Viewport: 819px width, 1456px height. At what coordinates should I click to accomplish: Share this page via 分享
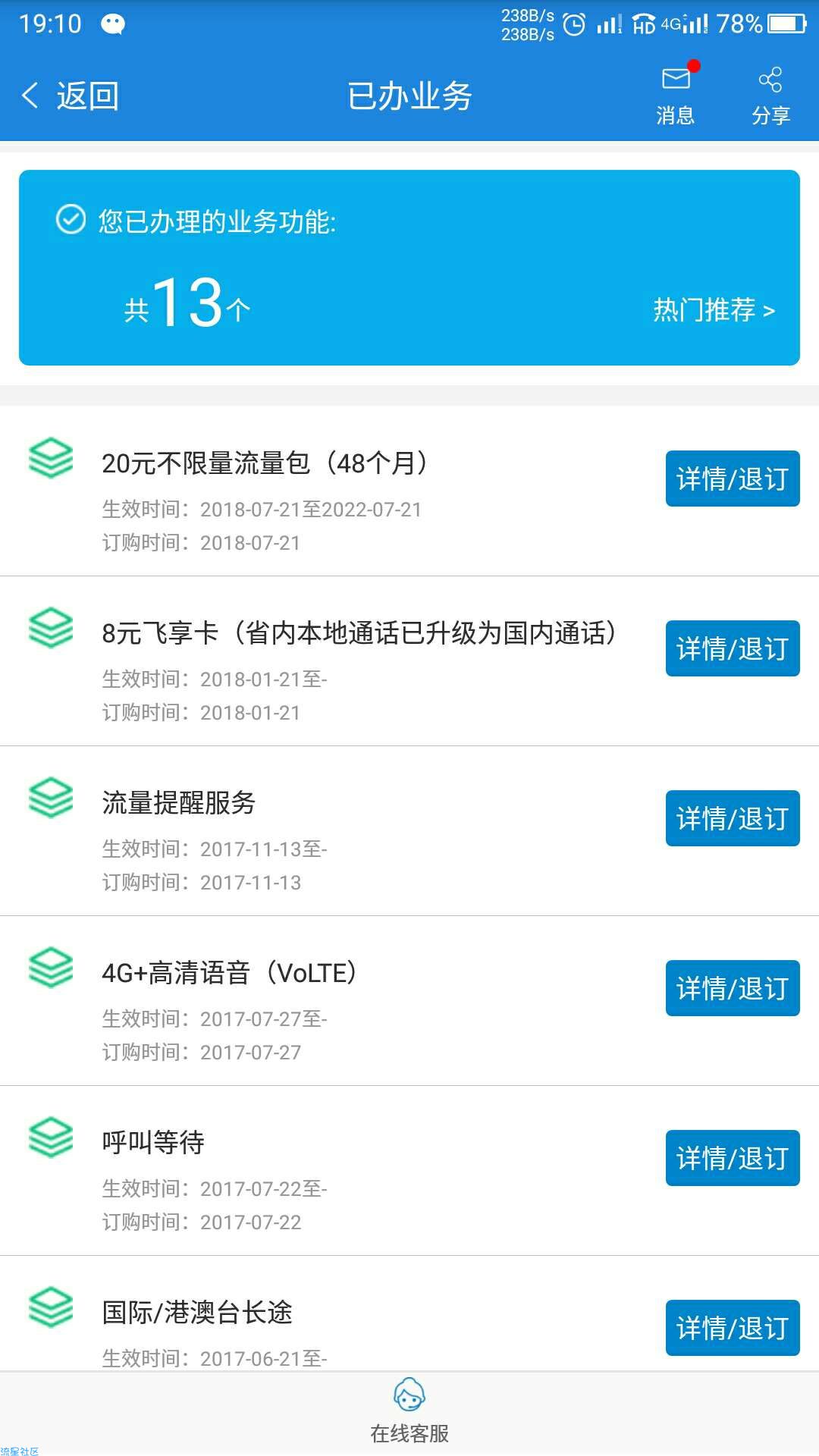(770, 95)
